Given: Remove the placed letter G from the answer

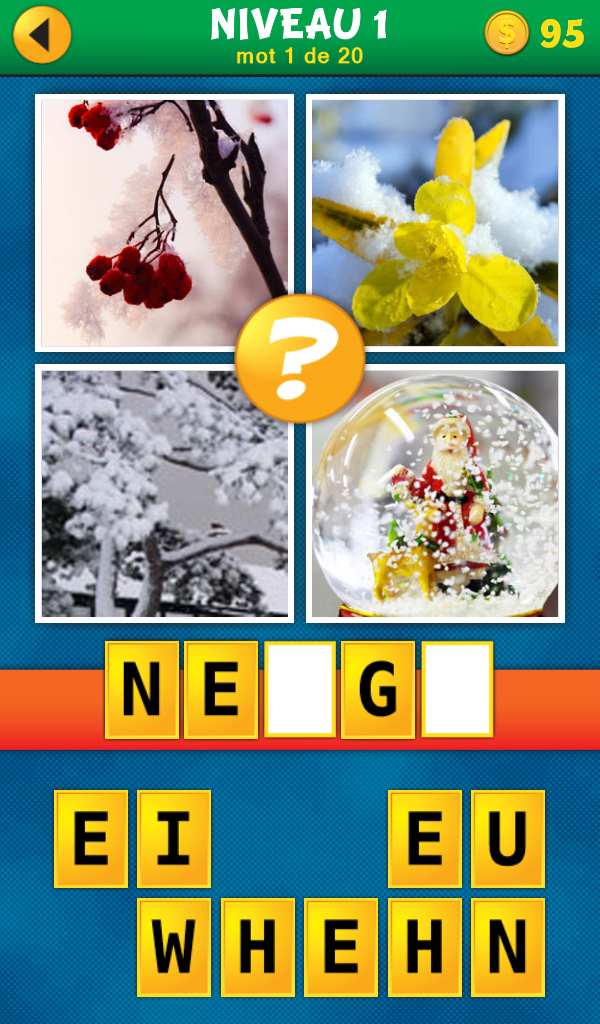Looking at the screenshot, I should pyautogui.click(x=378, y=690).
